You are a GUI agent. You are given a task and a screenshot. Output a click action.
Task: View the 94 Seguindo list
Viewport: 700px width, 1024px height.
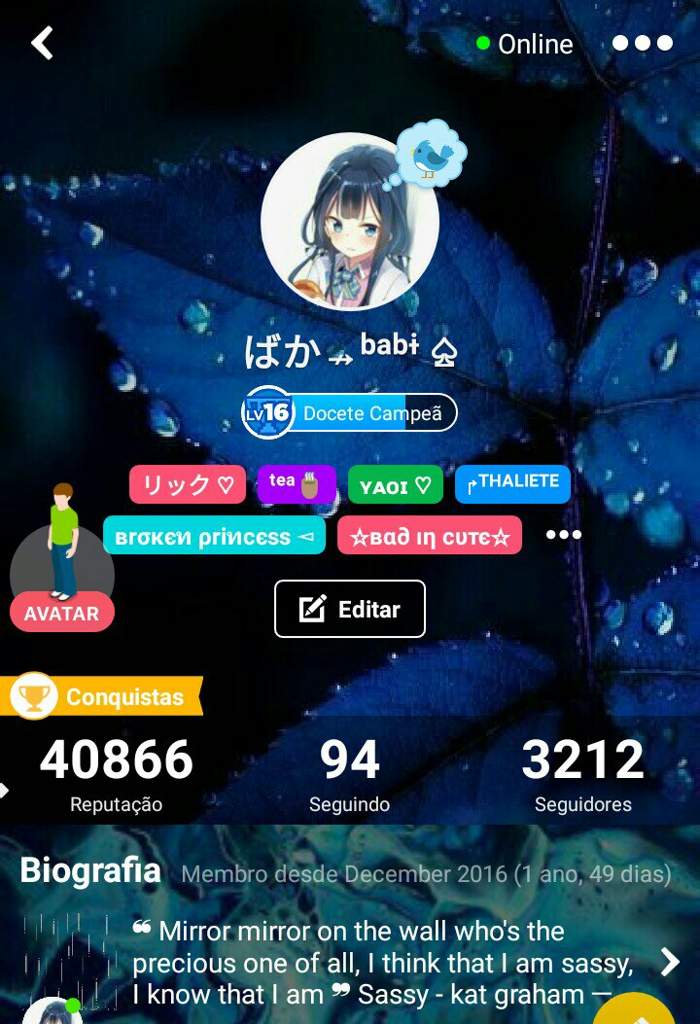349,775
